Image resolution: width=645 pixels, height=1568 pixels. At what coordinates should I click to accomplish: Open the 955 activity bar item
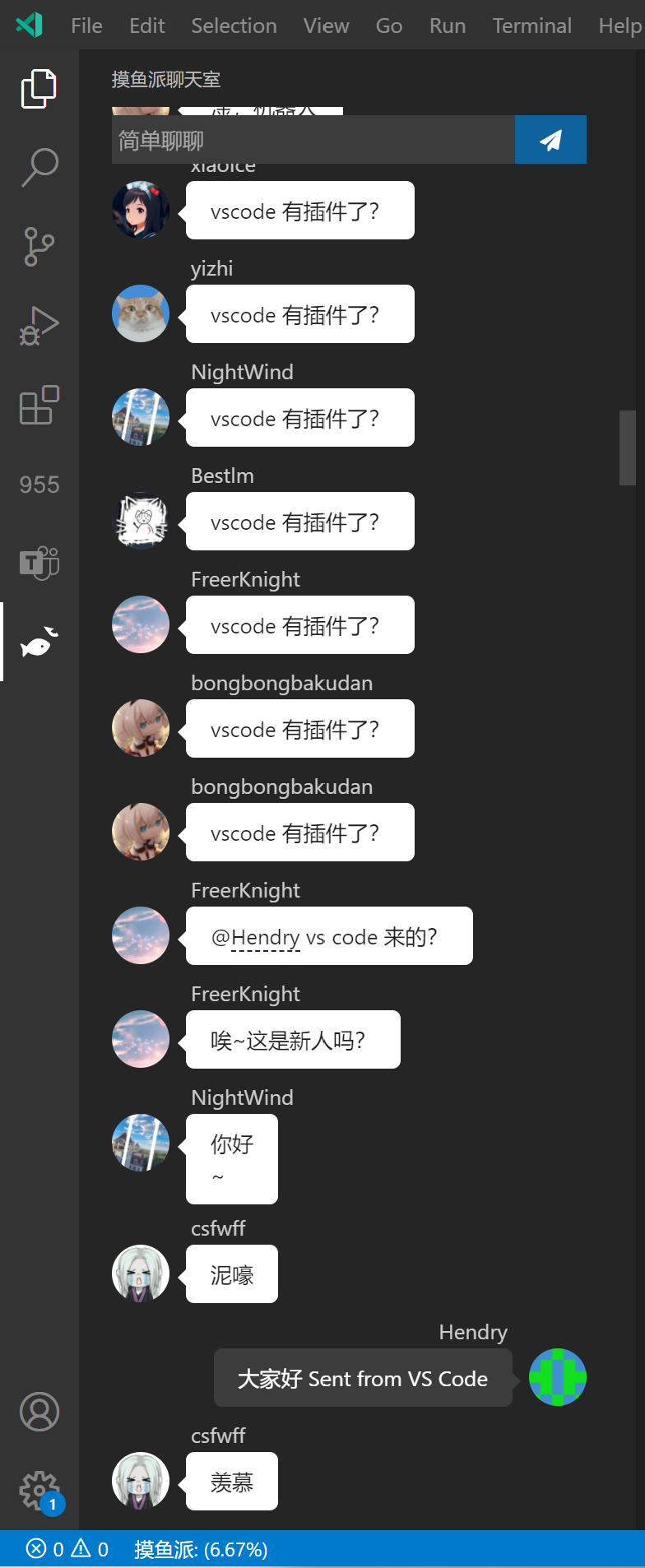click(39, 485)
